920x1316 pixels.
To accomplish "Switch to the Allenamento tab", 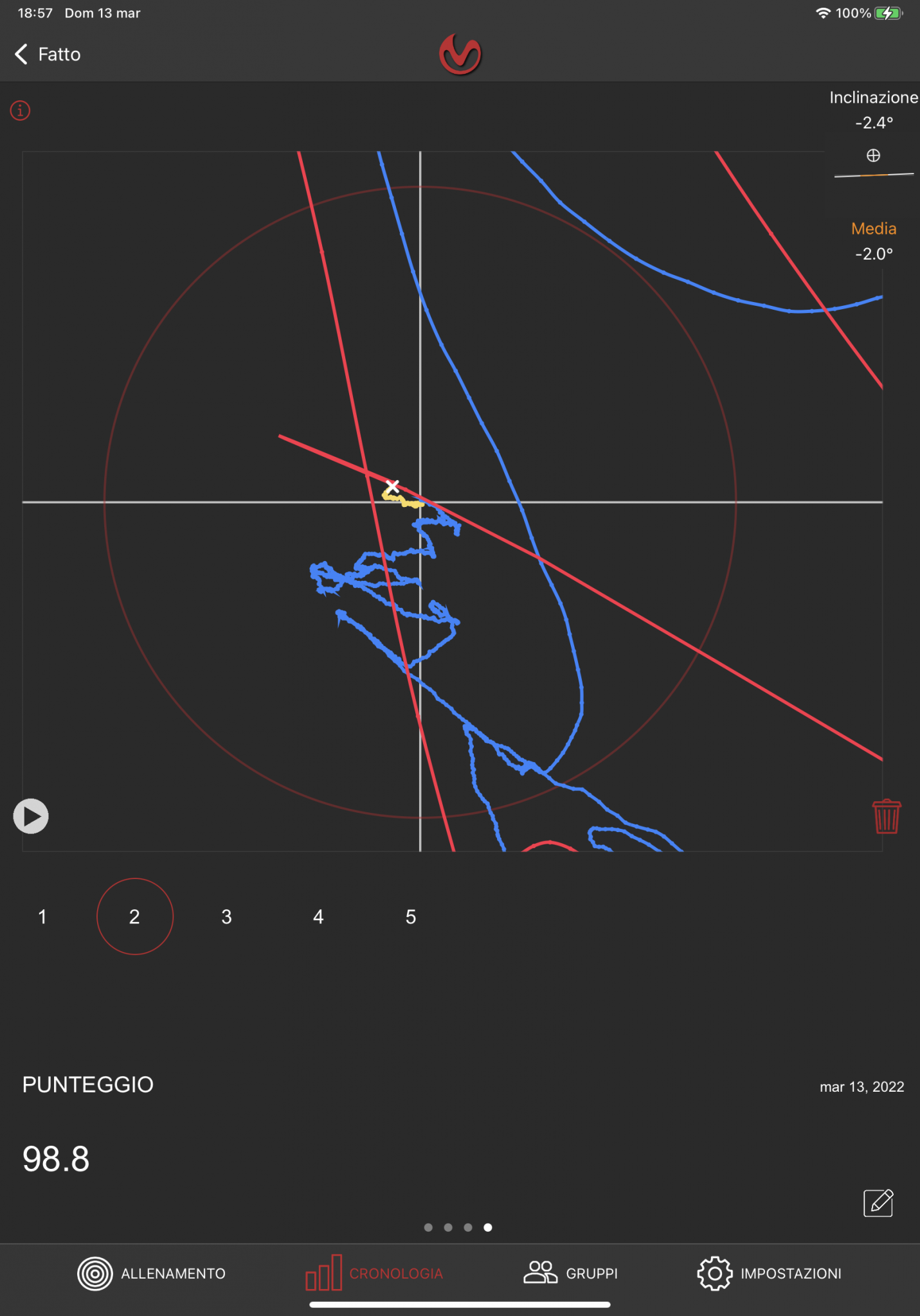I will pos(152,1274).
